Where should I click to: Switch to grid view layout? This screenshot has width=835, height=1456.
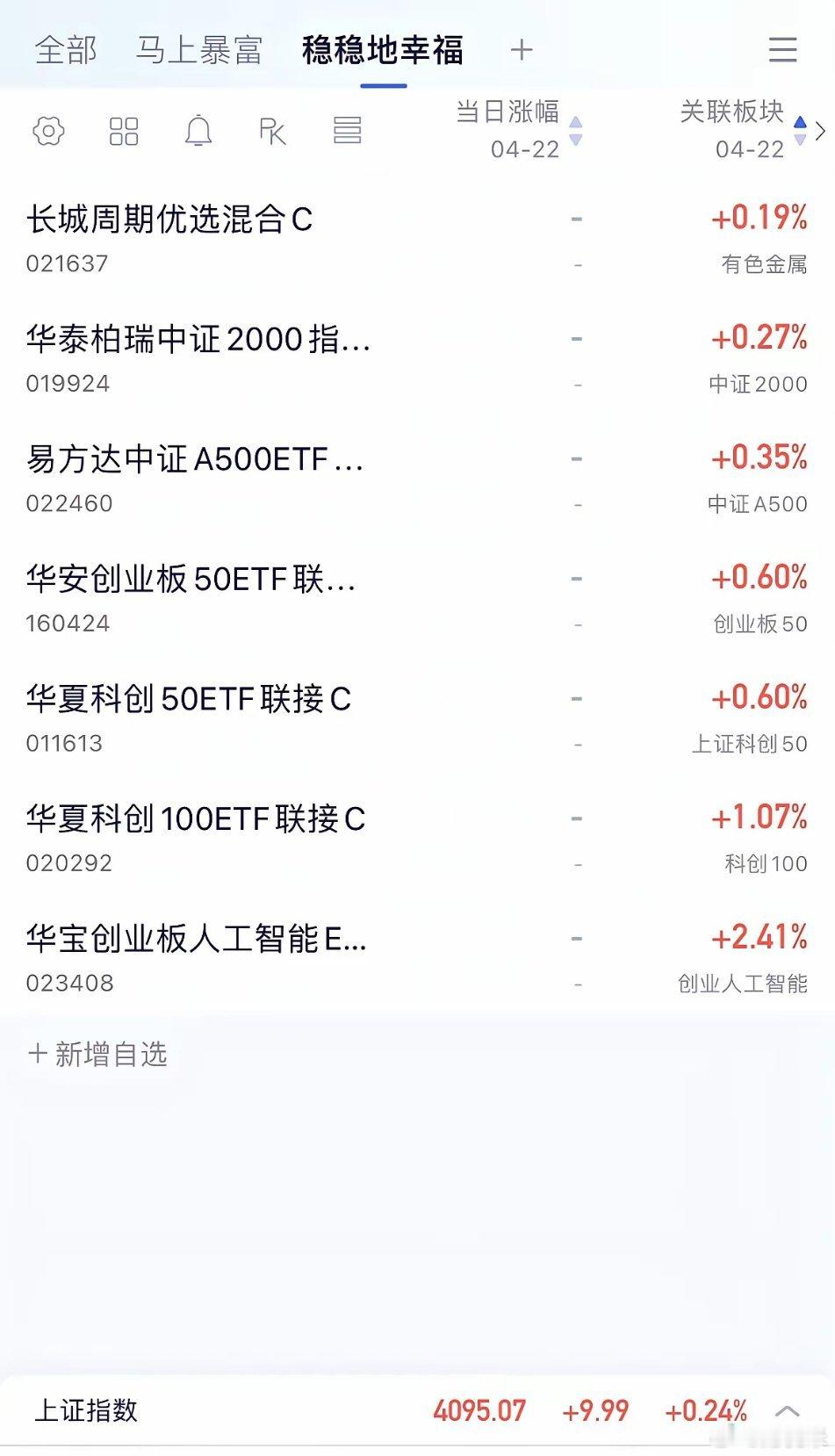124,132
